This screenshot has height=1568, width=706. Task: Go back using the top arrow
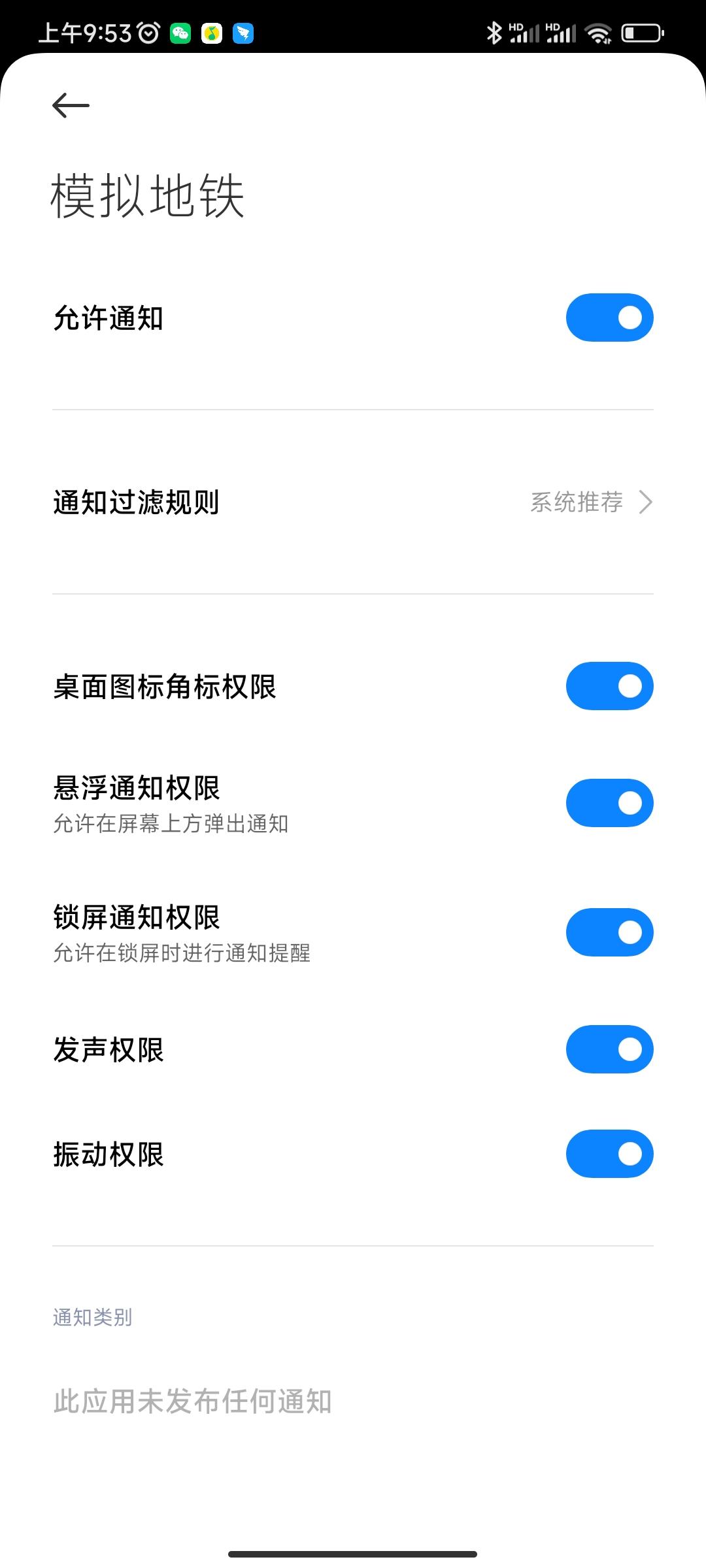(x=71, y=105)
